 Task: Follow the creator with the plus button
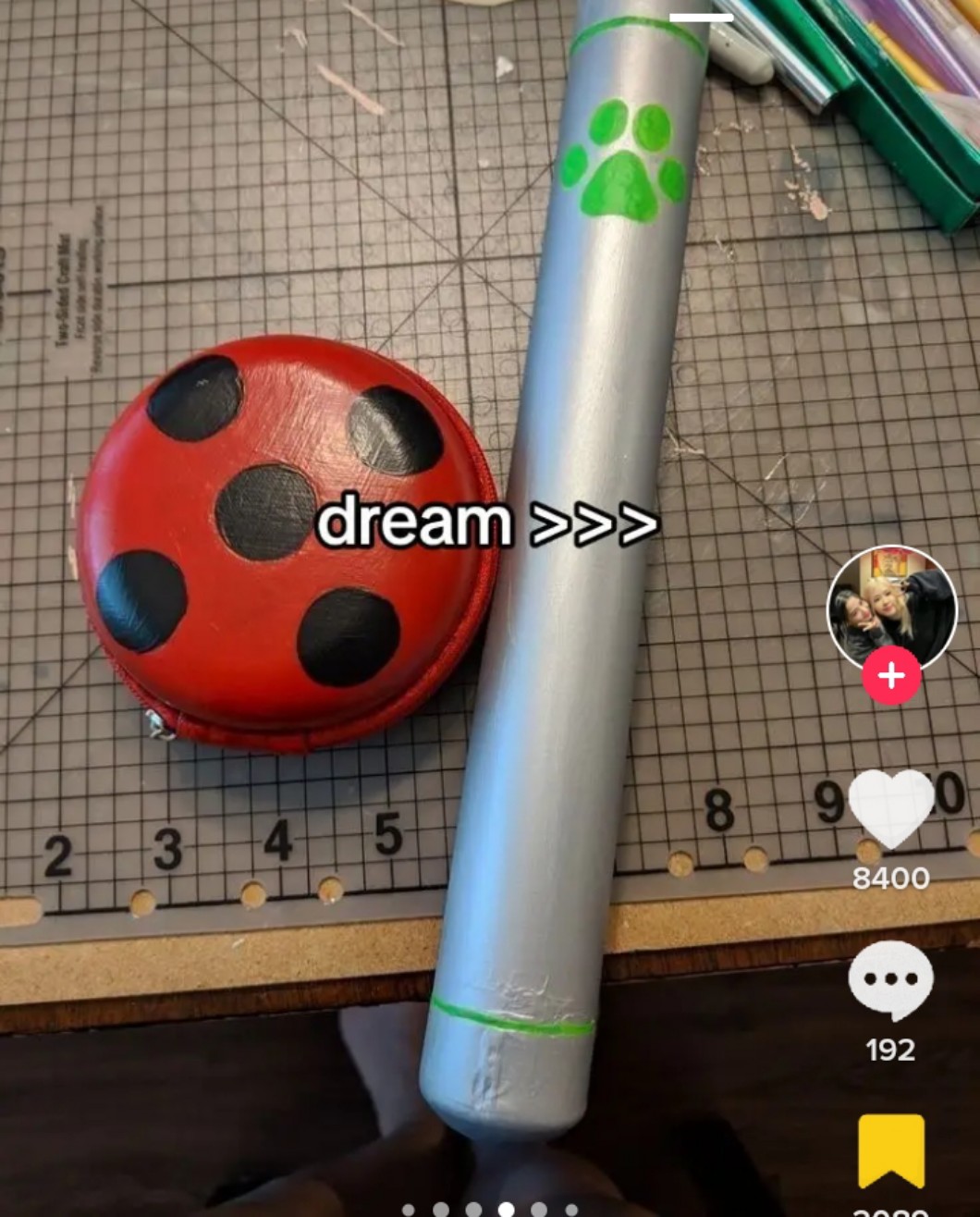[891, 676]
